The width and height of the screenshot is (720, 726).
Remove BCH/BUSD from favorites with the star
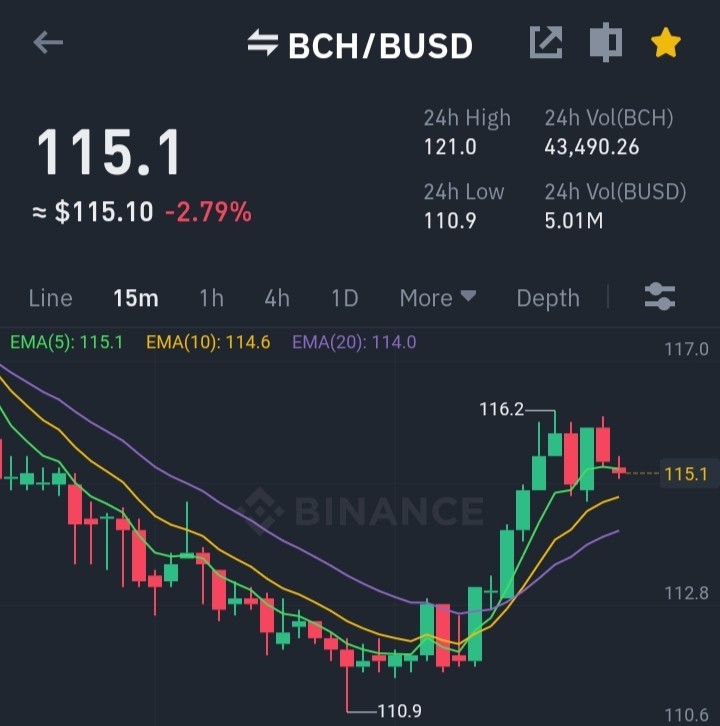(665, 43)
